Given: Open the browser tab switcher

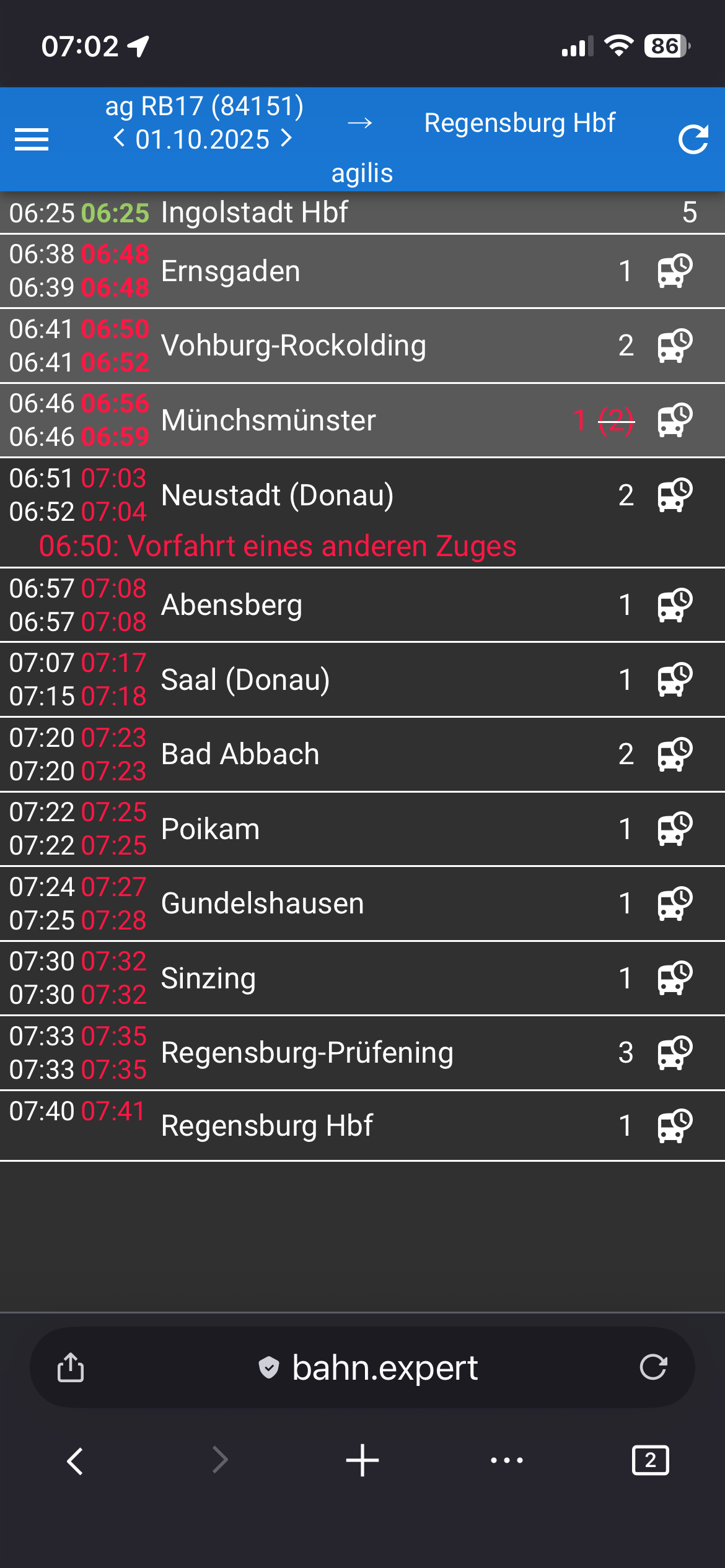Looking at the screenshot, I should click(650, 1460).
